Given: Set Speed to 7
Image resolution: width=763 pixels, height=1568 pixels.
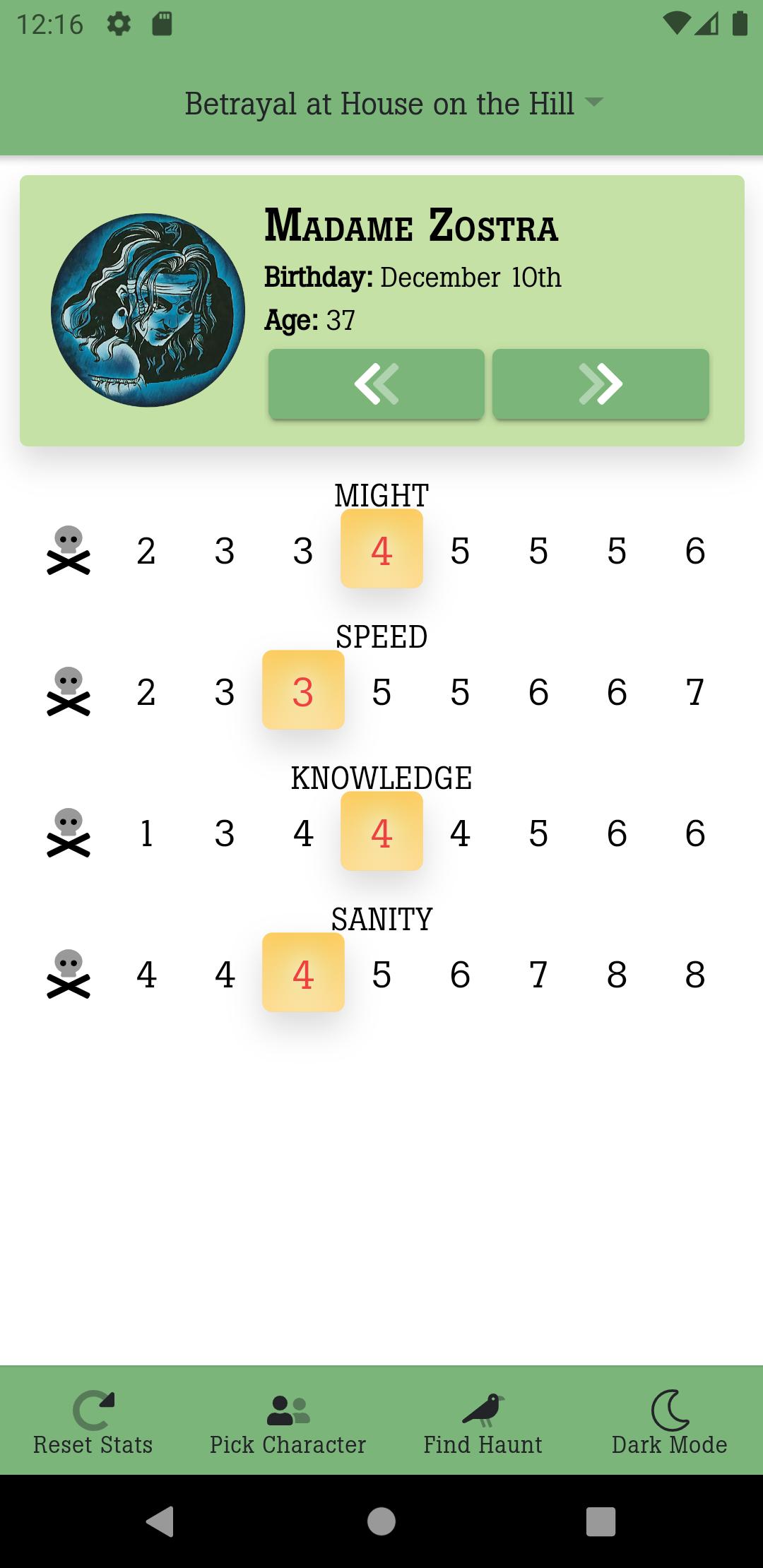Looking at the screenshot, I should pyautogui.click(x=694, y=691).
